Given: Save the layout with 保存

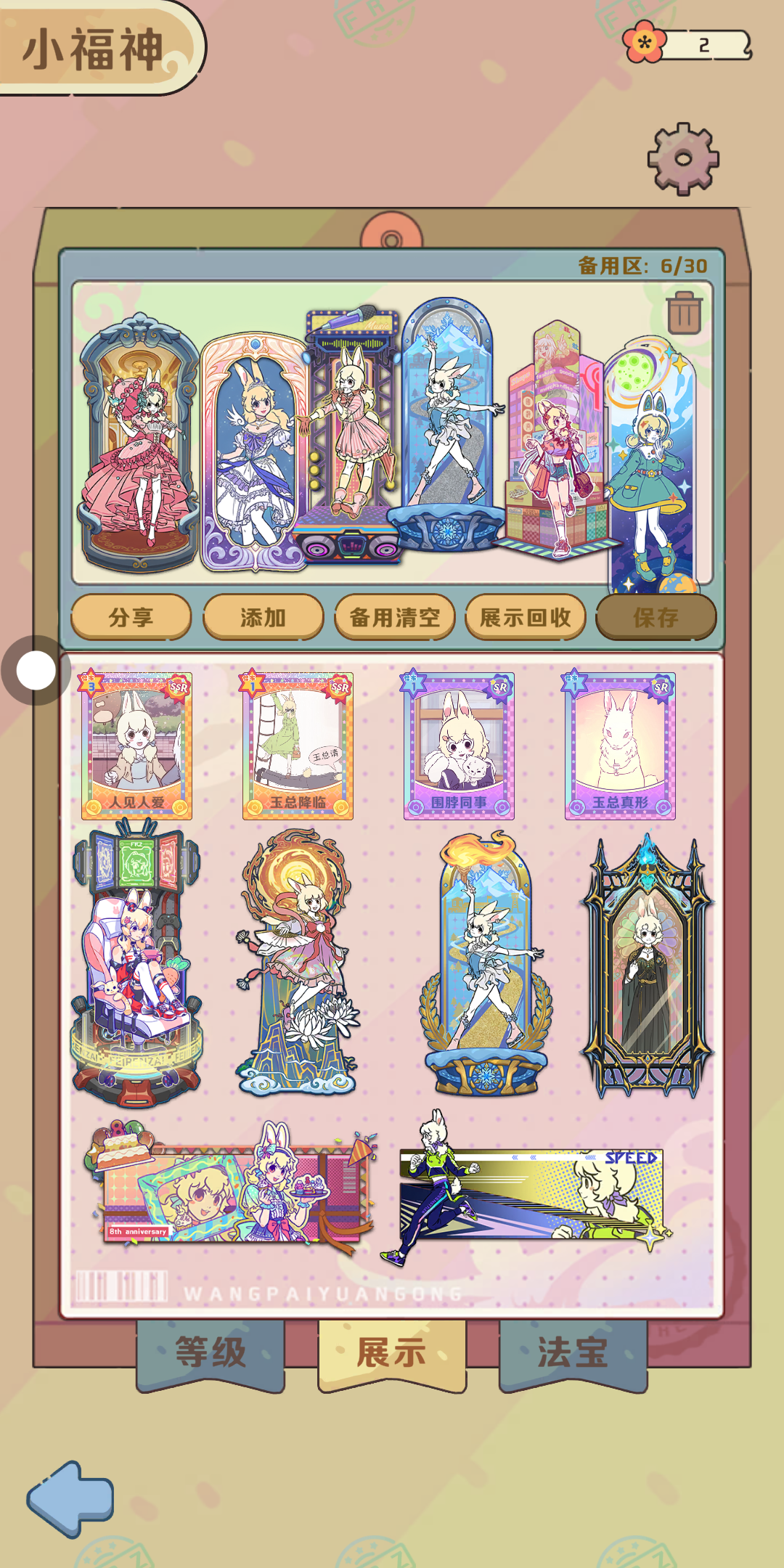Looking at the screenshot, I should 656,617.
